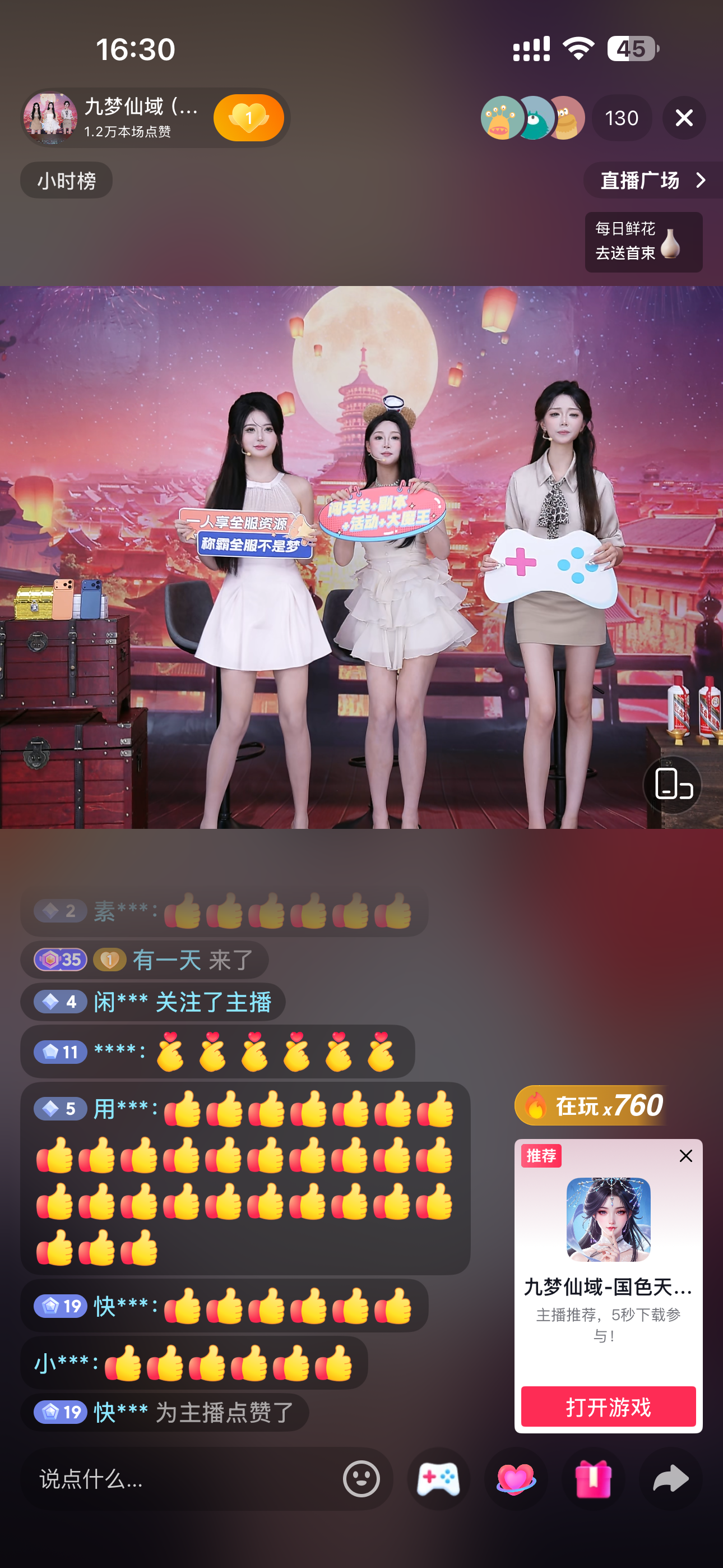Screen dimensions: 723x1568
Task: Share this live stream
Action: click(670, 1478)
